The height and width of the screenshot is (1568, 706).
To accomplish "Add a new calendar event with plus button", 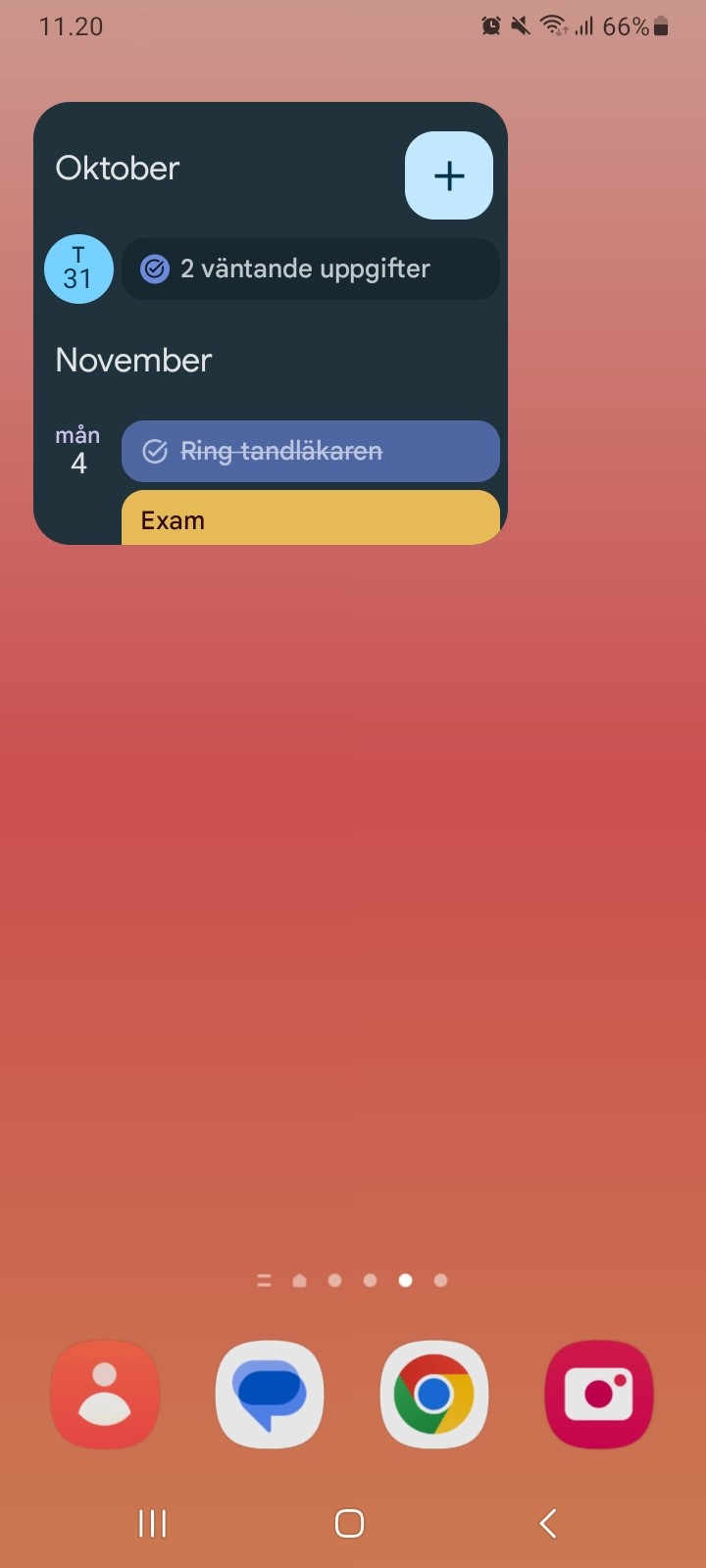I will coord(449,175).
